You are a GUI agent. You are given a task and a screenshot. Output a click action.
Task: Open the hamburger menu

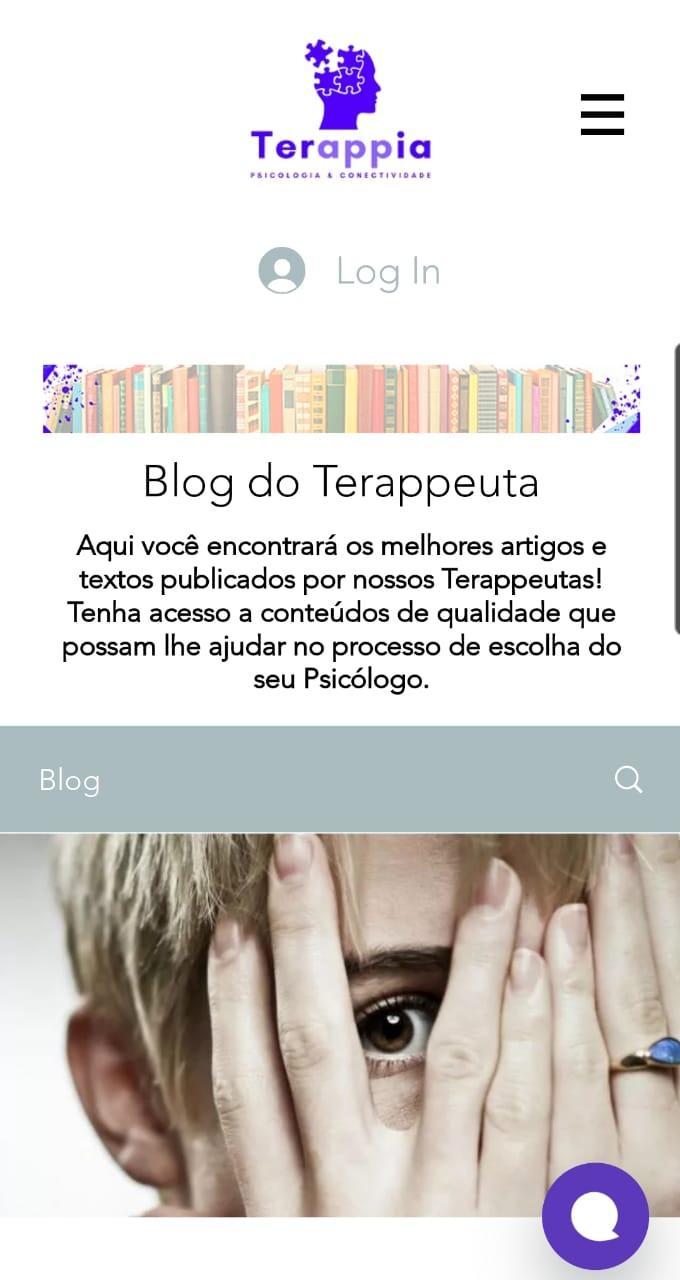pos(602,115)
